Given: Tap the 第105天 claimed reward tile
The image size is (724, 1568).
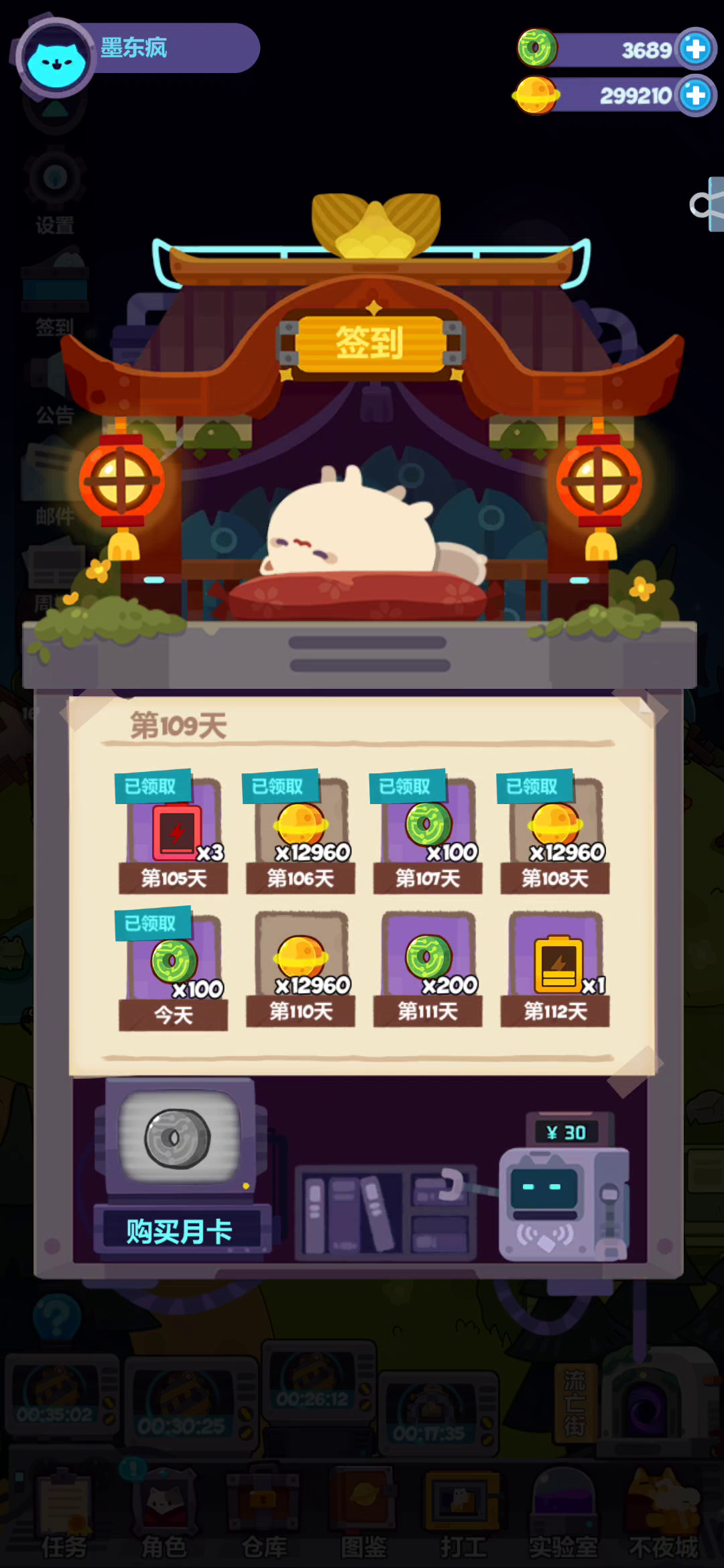Looking at the screenshot, I should point(173,832).
